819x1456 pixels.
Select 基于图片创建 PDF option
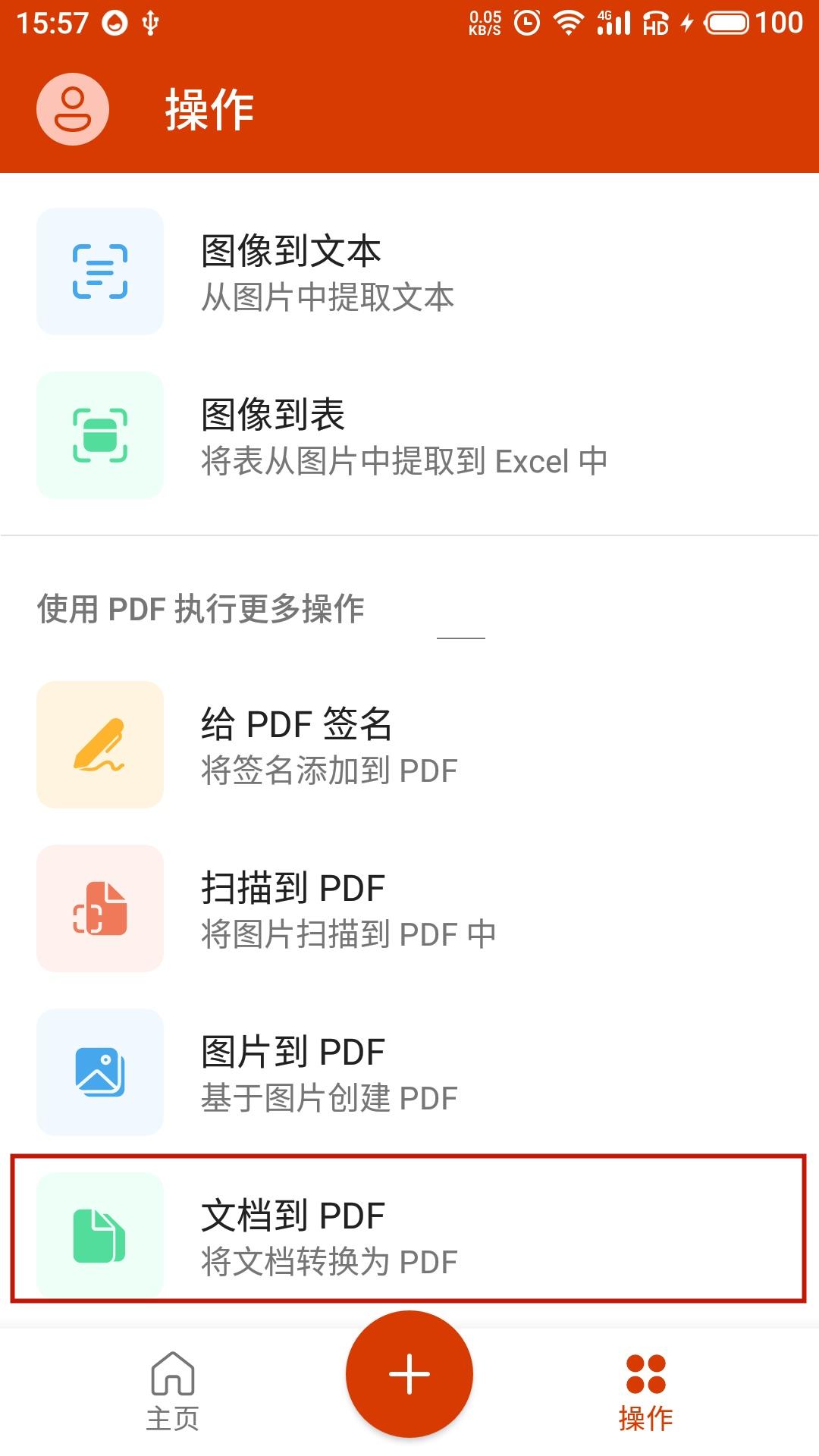tap(328, 1097)
